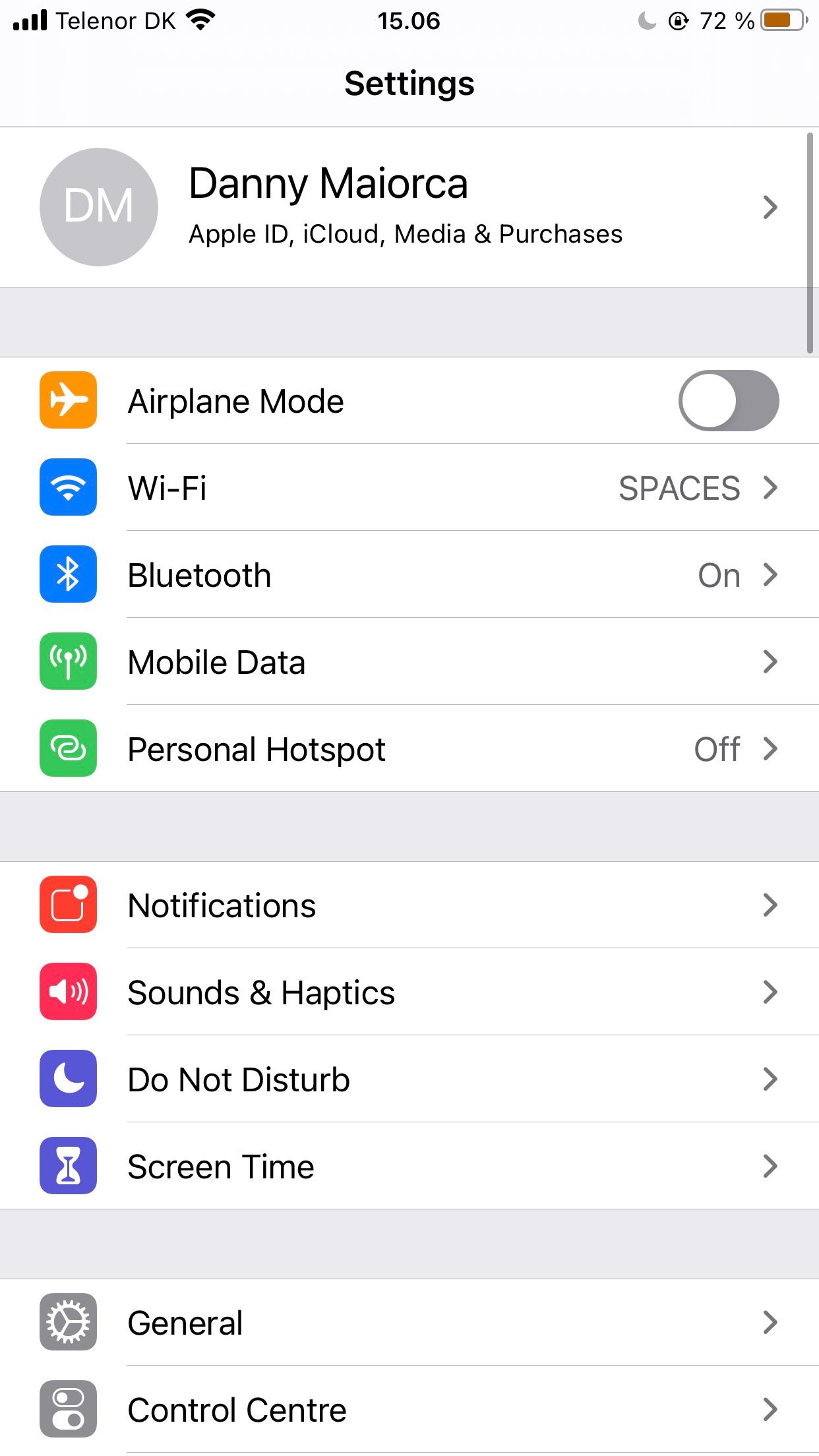819x1456 pixels.
Task: Open Do Not Disturb via the moon icon
Action: tap(68, 1079)
